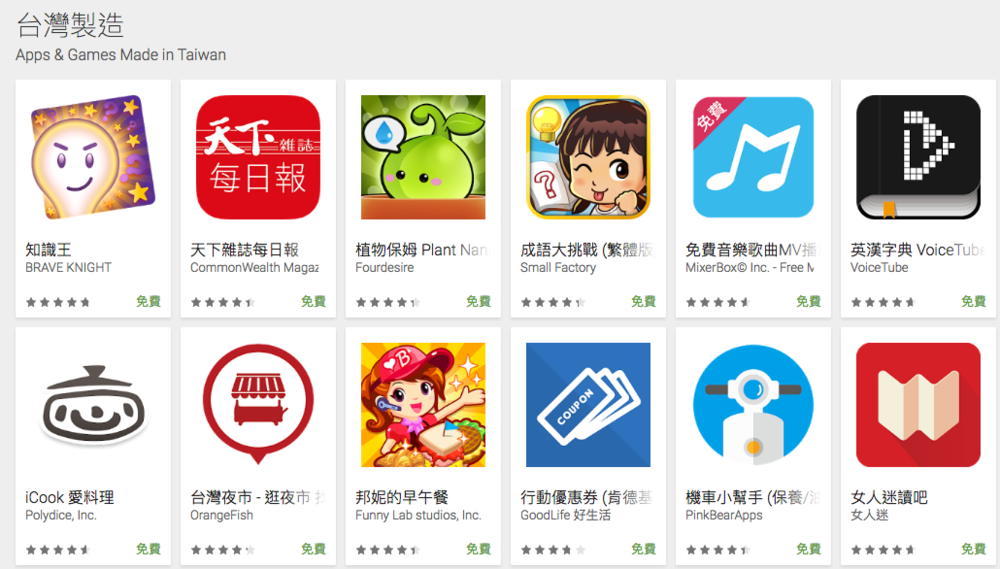View the 行動優惠券 coupon app
This screenshot has height=569, width=1000.
pyautogui.click(x=587, y=405)
